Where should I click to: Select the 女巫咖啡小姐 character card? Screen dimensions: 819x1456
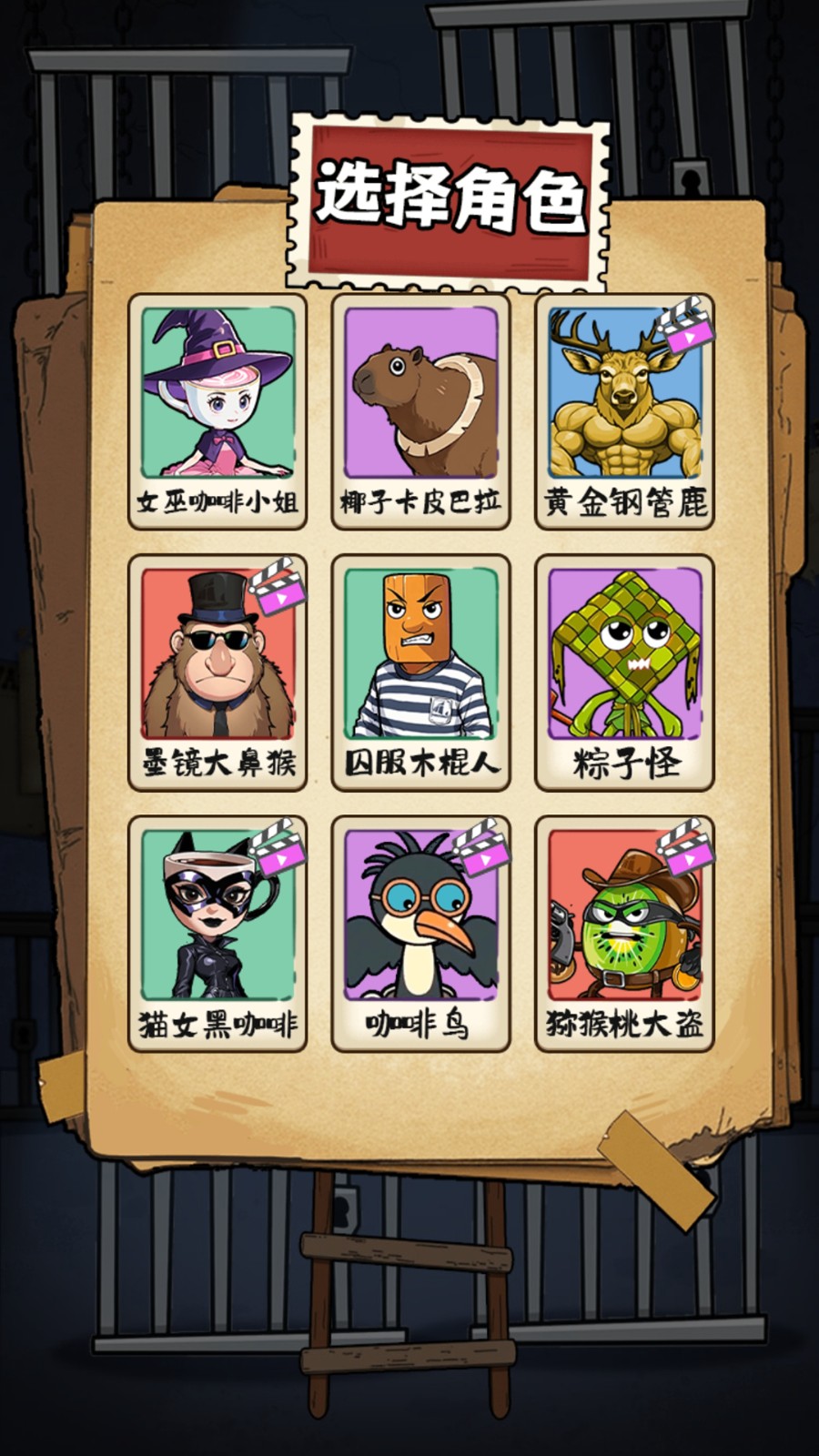pos(217,409)
